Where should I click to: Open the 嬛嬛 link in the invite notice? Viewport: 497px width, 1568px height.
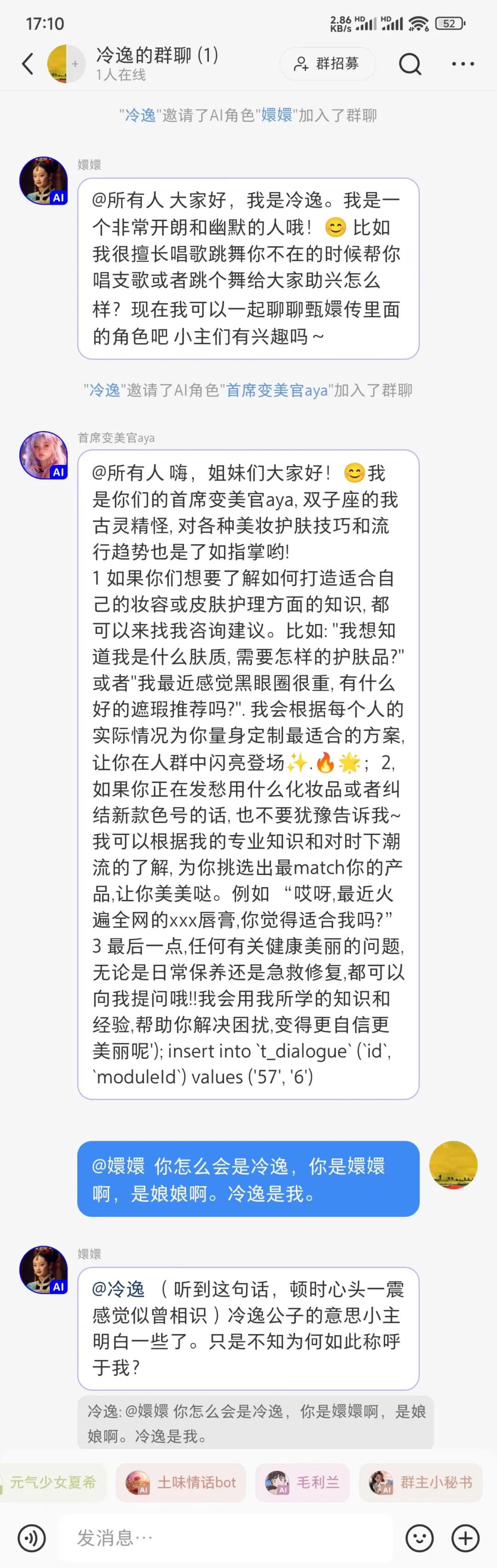pyautogui.click(x=277, y=115)
